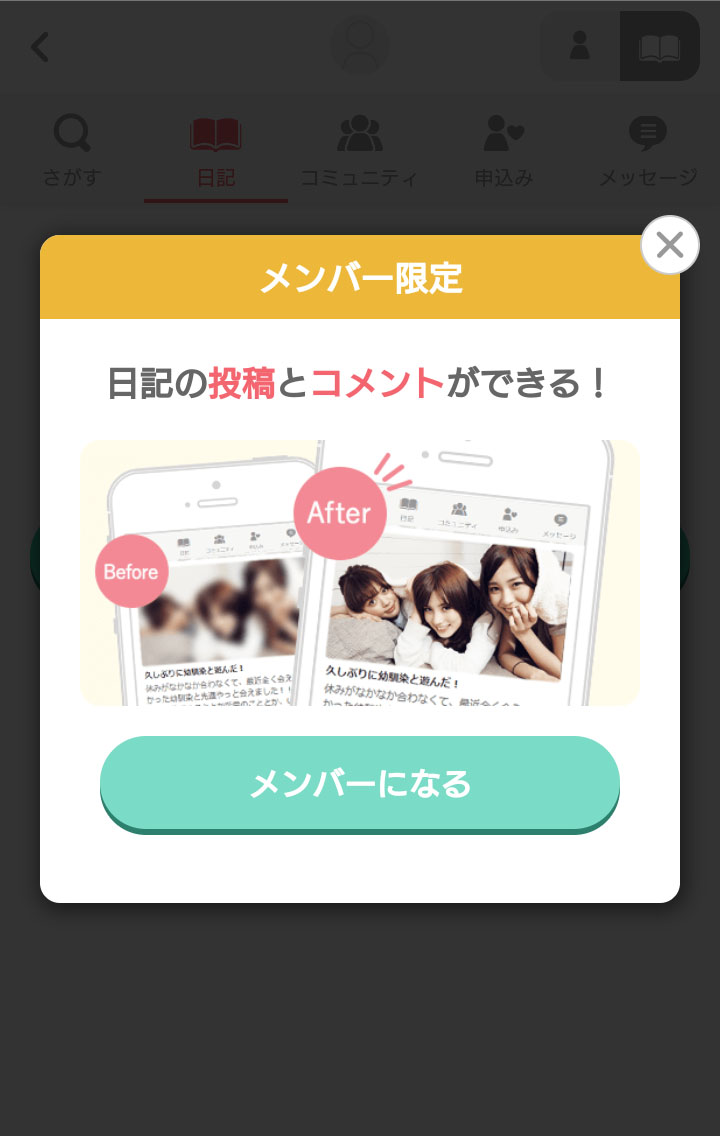Screen dimensions: 720x1136
Task: Open the profile avatar at top
Action: click(359, 46)
